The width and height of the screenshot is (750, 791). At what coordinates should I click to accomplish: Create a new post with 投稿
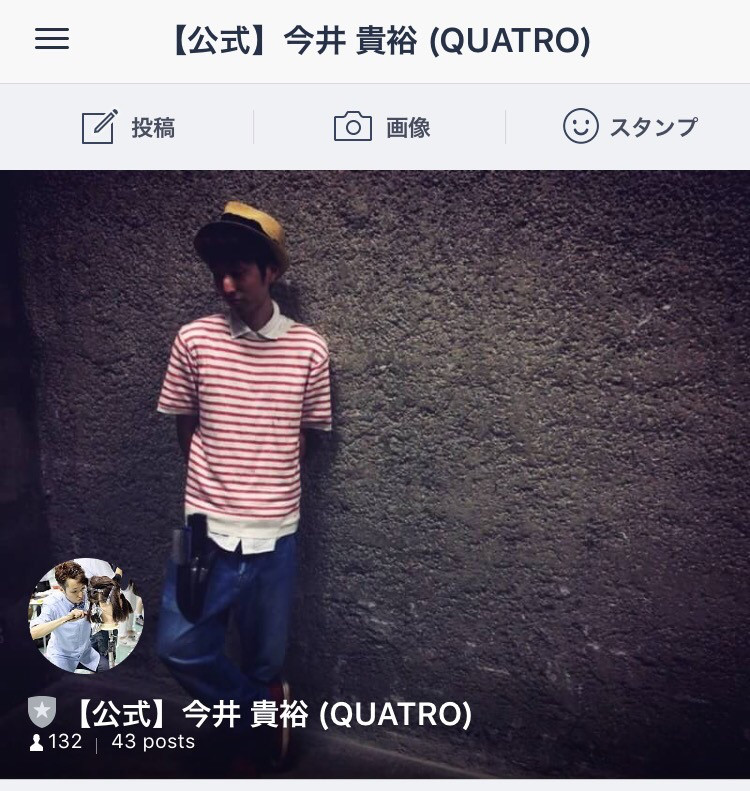point(128,127)
